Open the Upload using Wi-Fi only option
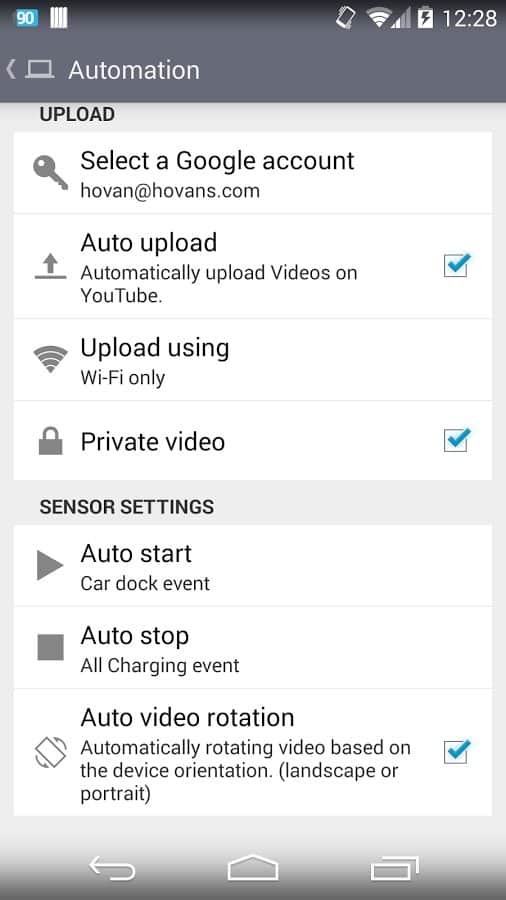506x900 pixels. coord(252,360)
